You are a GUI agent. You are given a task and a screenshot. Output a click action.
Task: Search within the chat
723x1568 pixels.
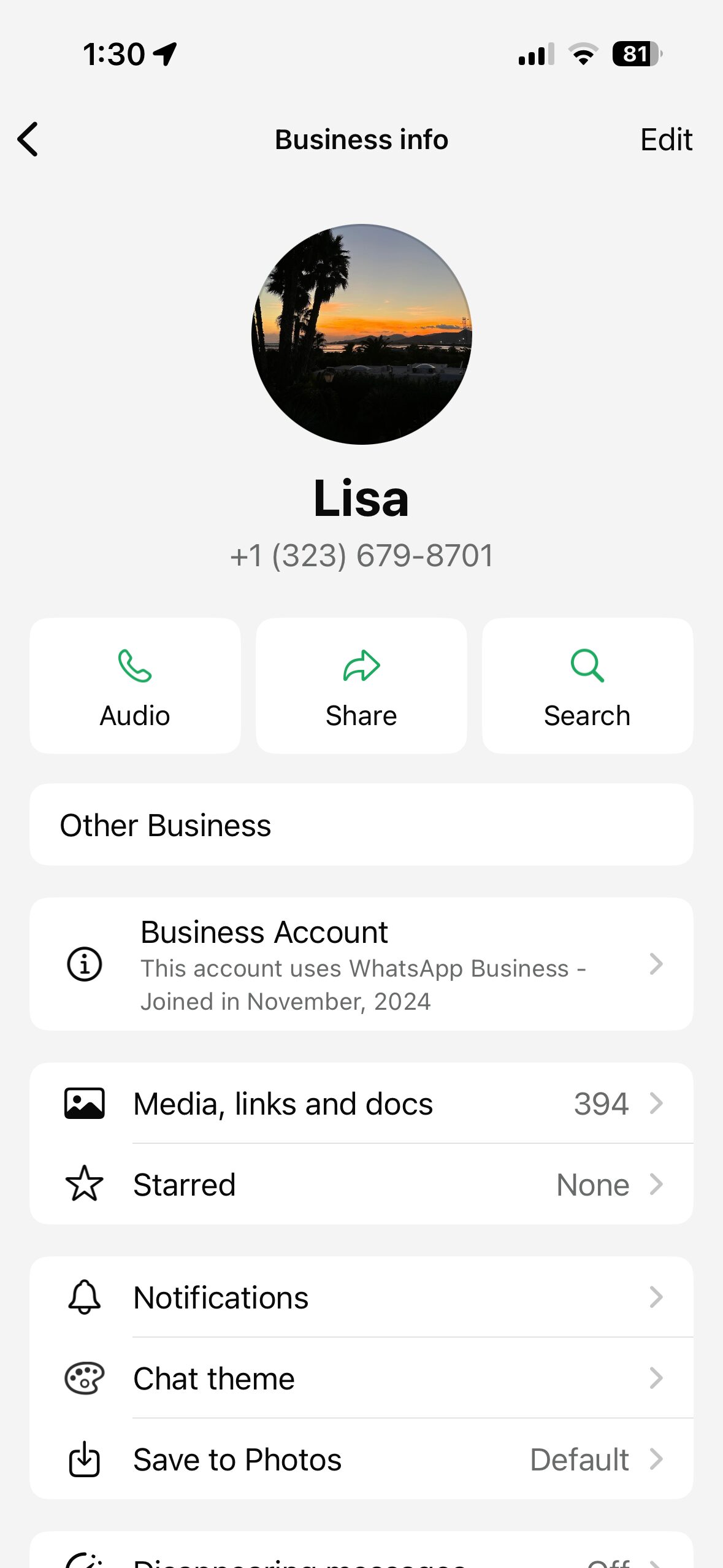point(587,686)
